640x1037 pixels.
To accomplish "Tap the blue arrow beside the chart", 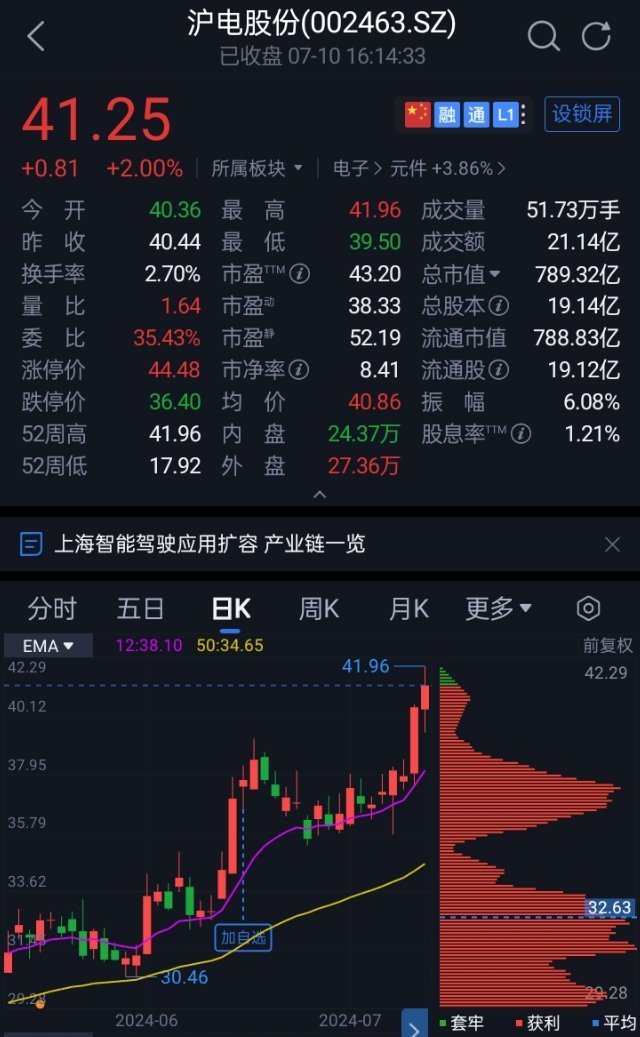I will [415, 1024].
